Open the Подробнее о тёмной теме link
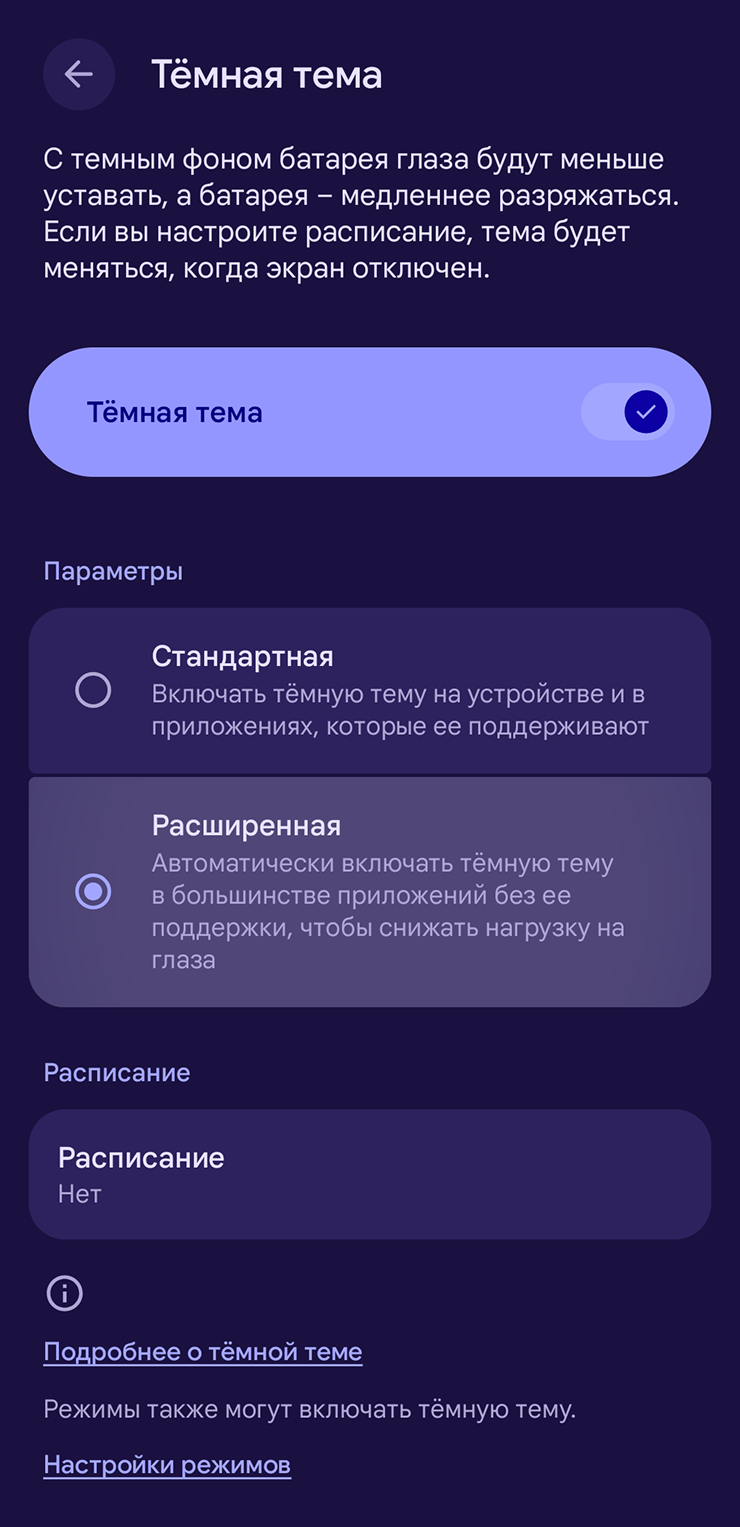 (x=203, y=1352)
